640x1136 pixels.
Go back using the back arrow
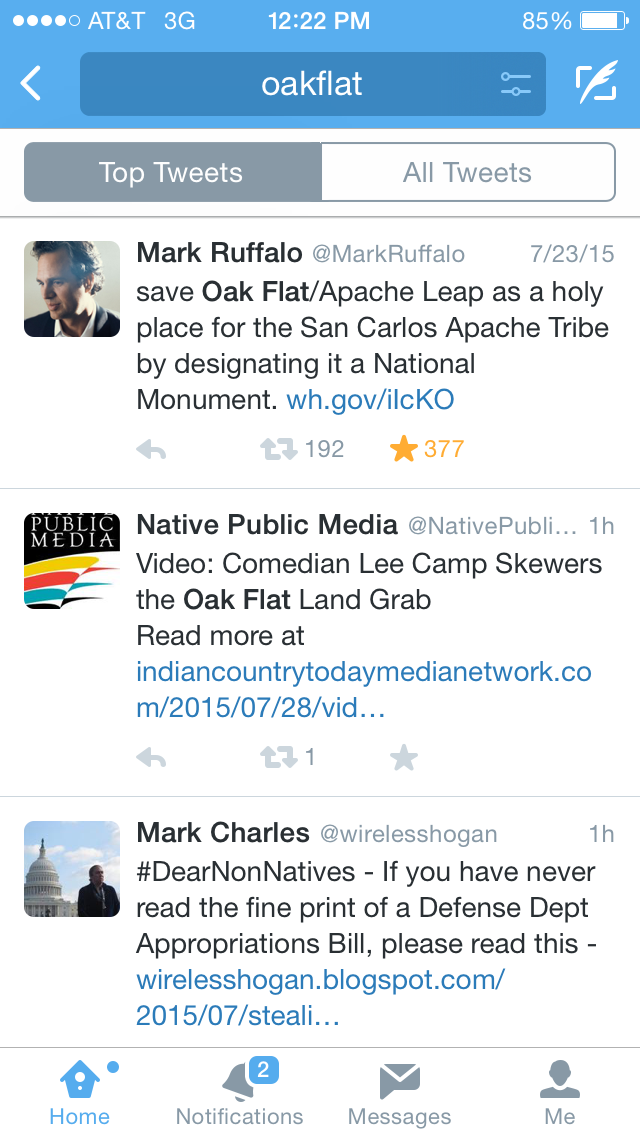tap(32, 84)
